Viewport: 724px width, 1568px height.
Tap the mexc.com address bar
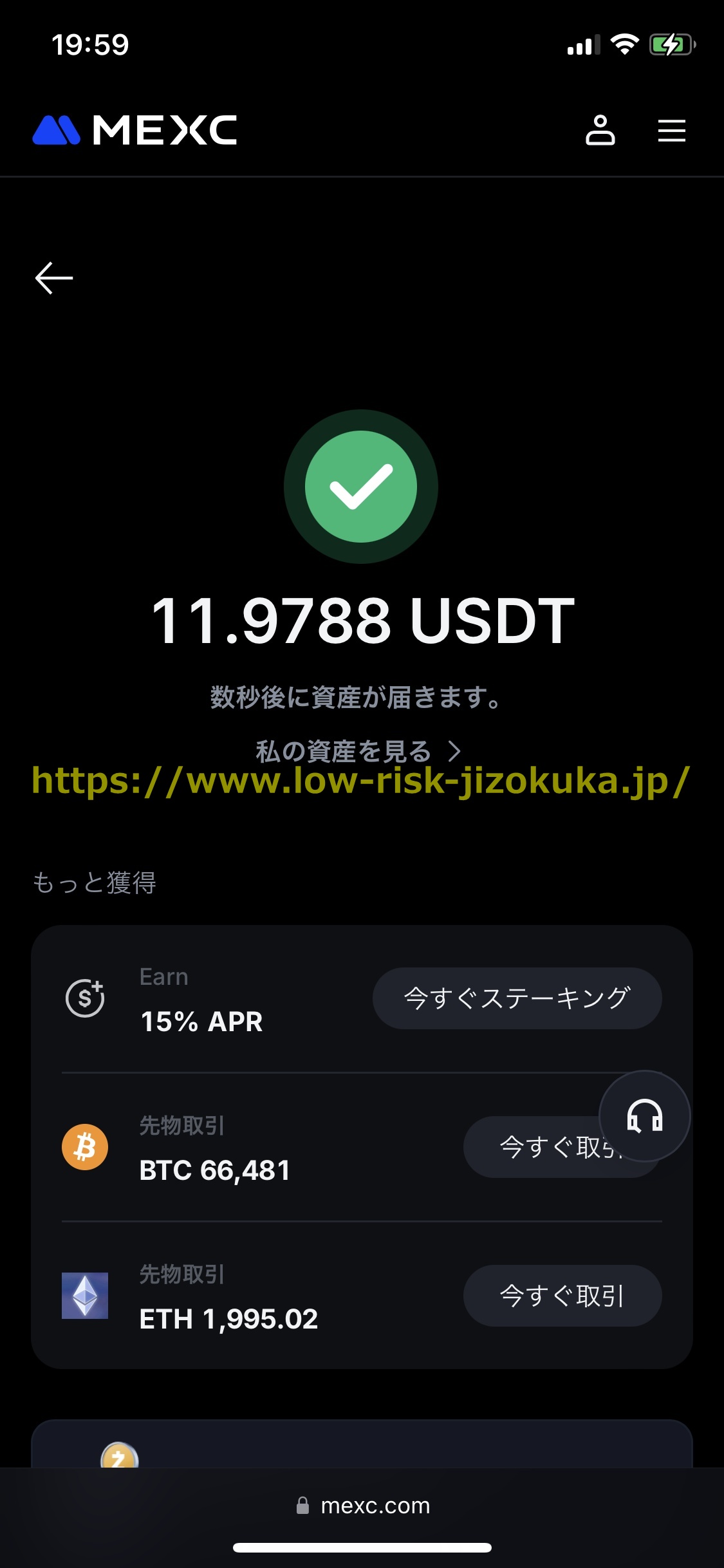click(362, 1506)
